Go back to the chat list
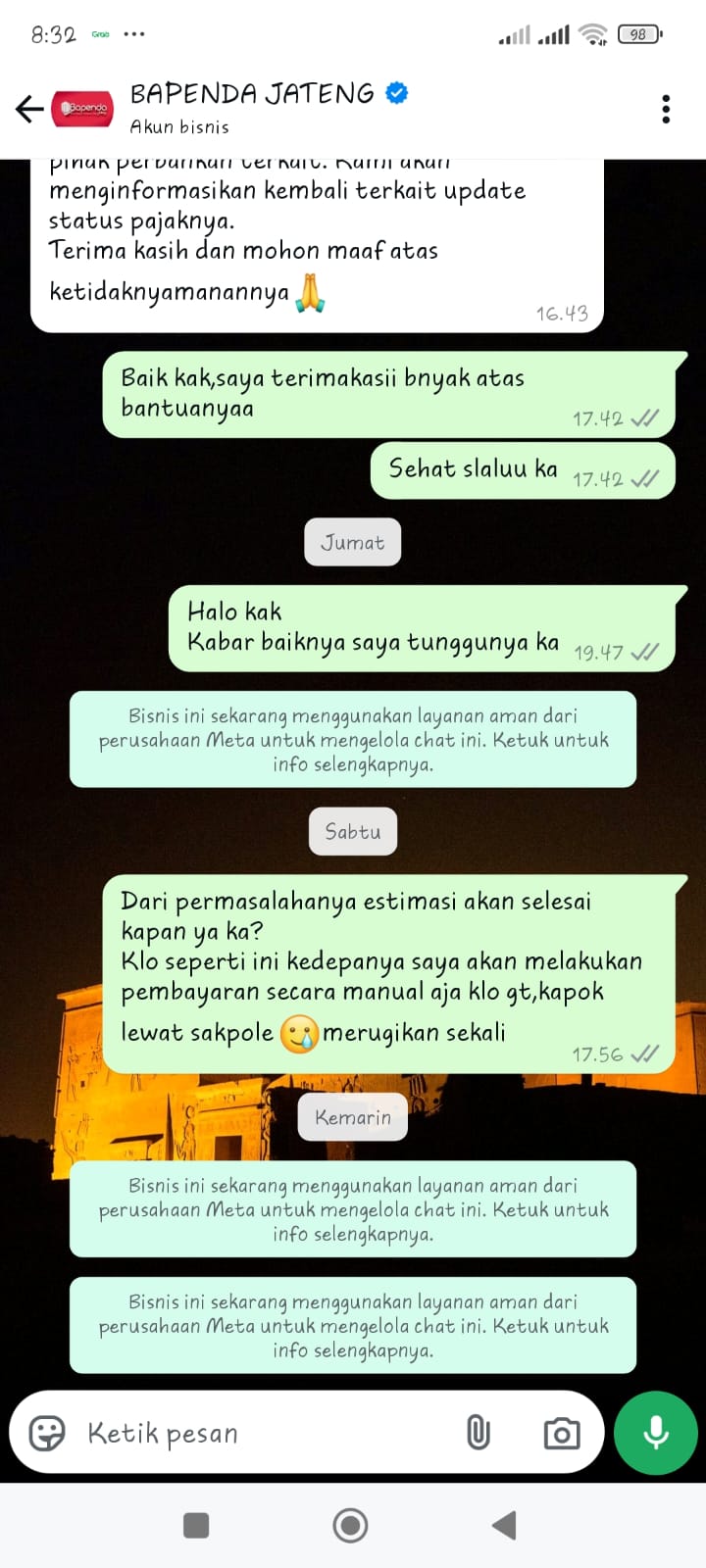Viewport: 706px width, 1568px height. (29, 109)
